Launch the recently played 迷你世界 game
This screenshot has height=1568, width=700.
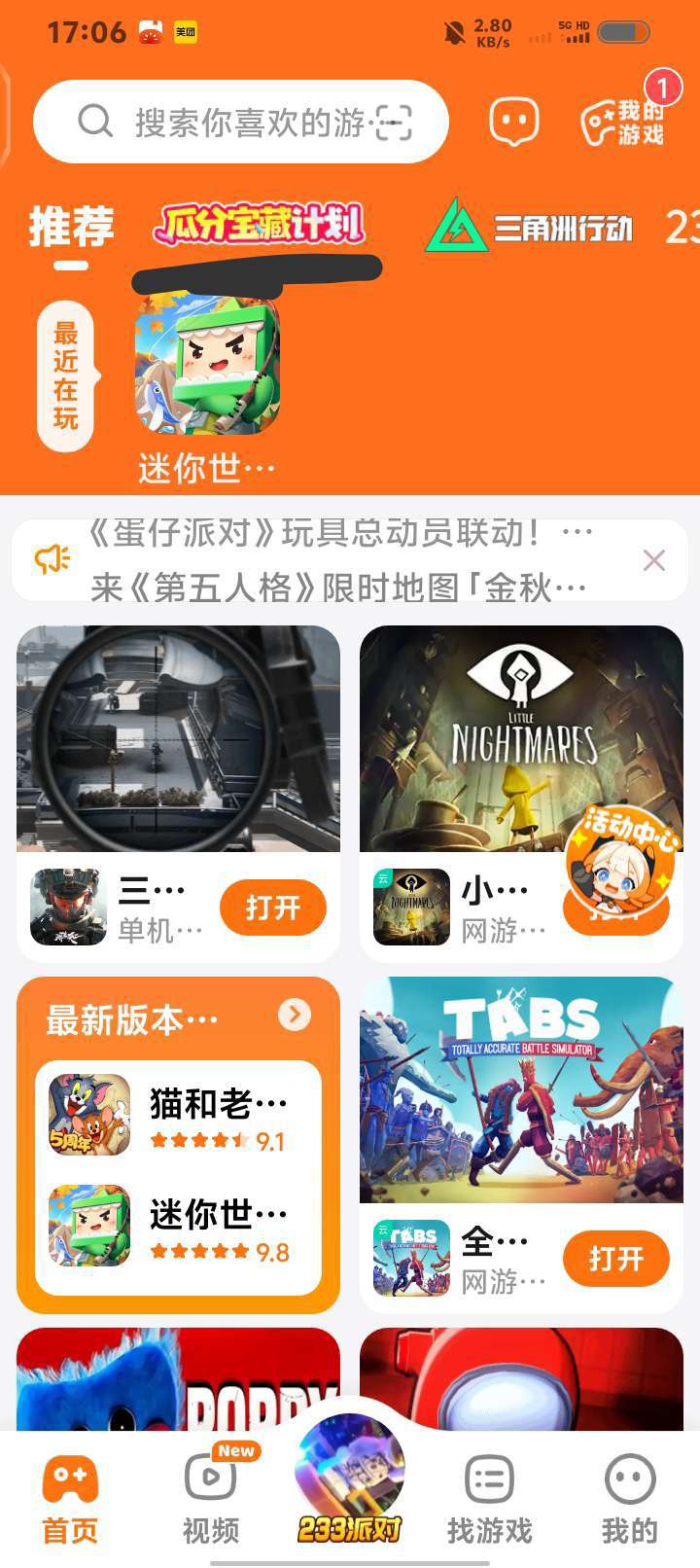tap(207, 365)
